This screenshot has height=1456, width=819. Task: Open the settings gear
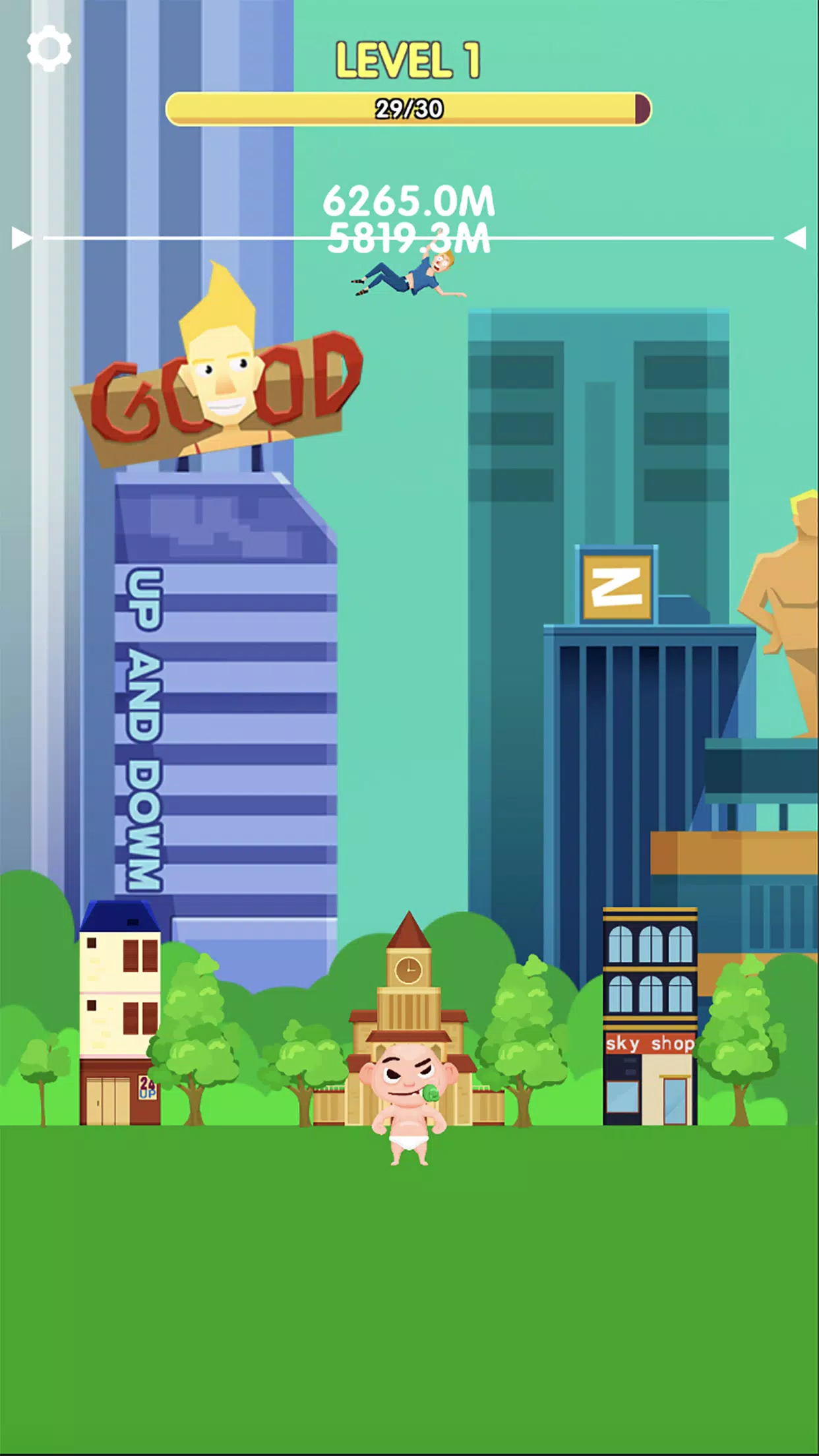(48, 49)
